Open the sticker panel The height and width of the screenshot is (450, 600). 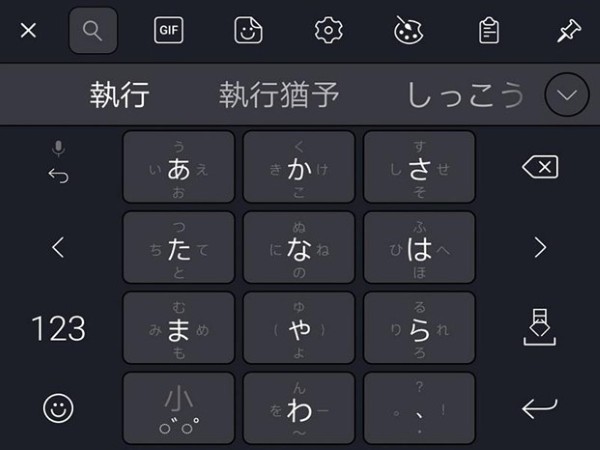click(248, 31)
